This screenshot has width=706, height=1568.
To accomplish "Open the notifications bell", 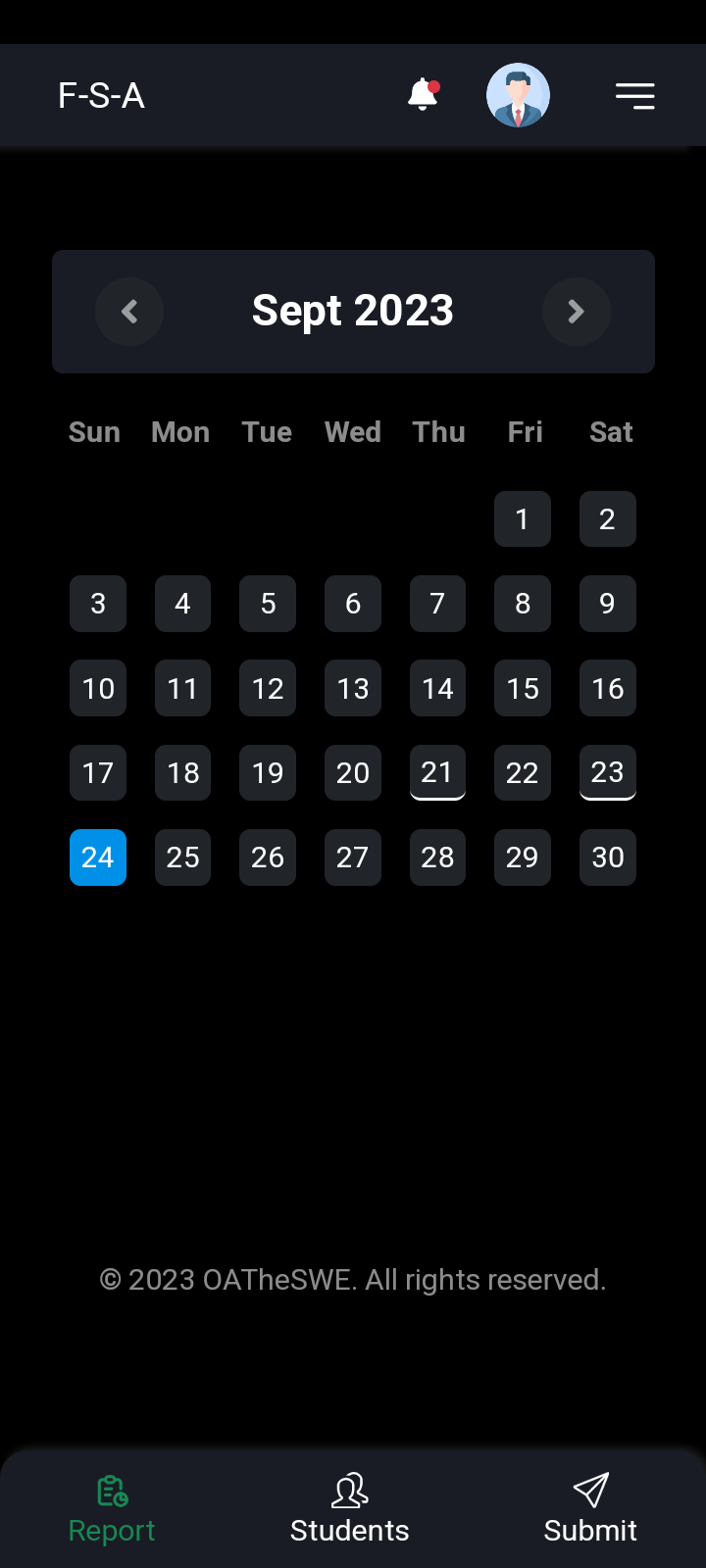I will (423, 95).
